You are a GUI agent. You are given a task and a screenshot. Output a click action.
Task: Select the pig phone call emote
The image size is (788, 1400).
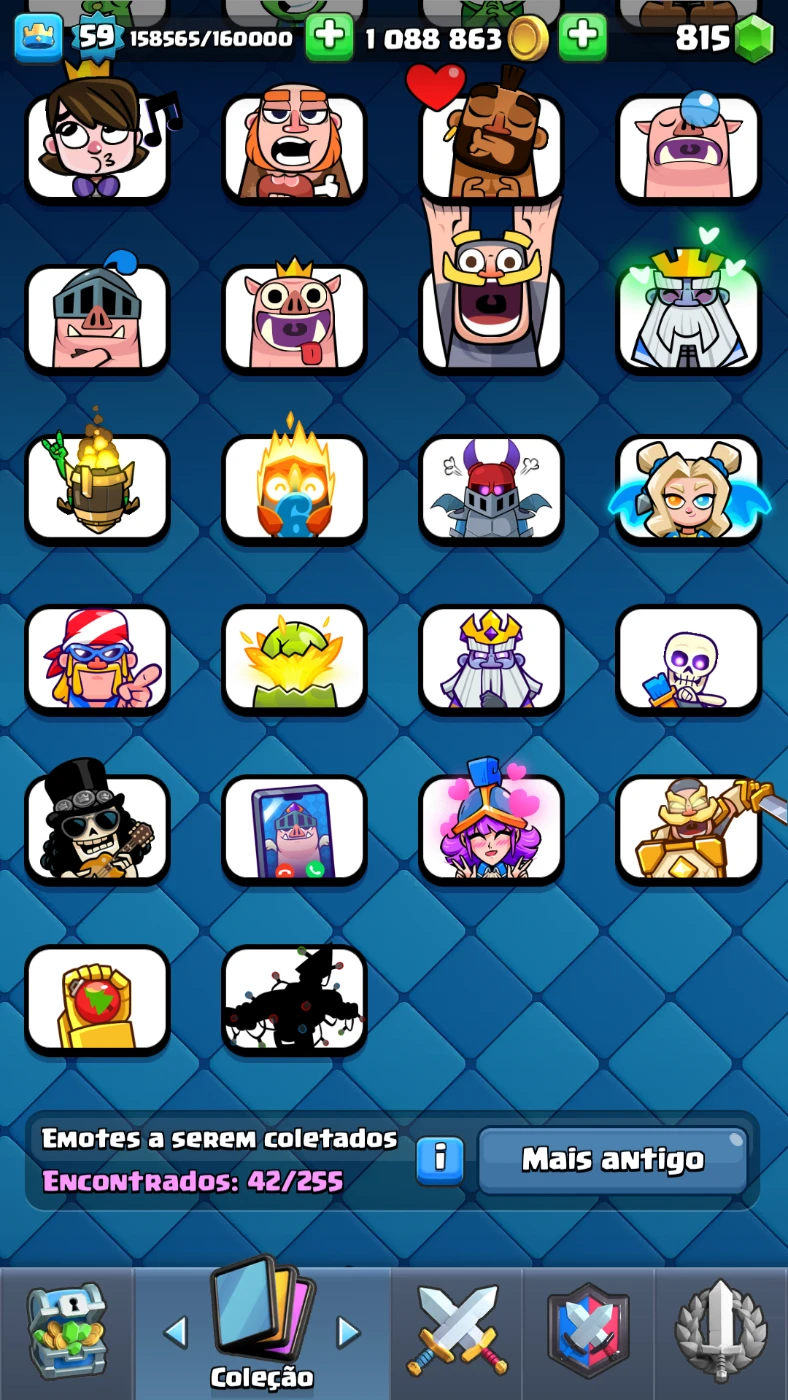[x=294, y=828]
